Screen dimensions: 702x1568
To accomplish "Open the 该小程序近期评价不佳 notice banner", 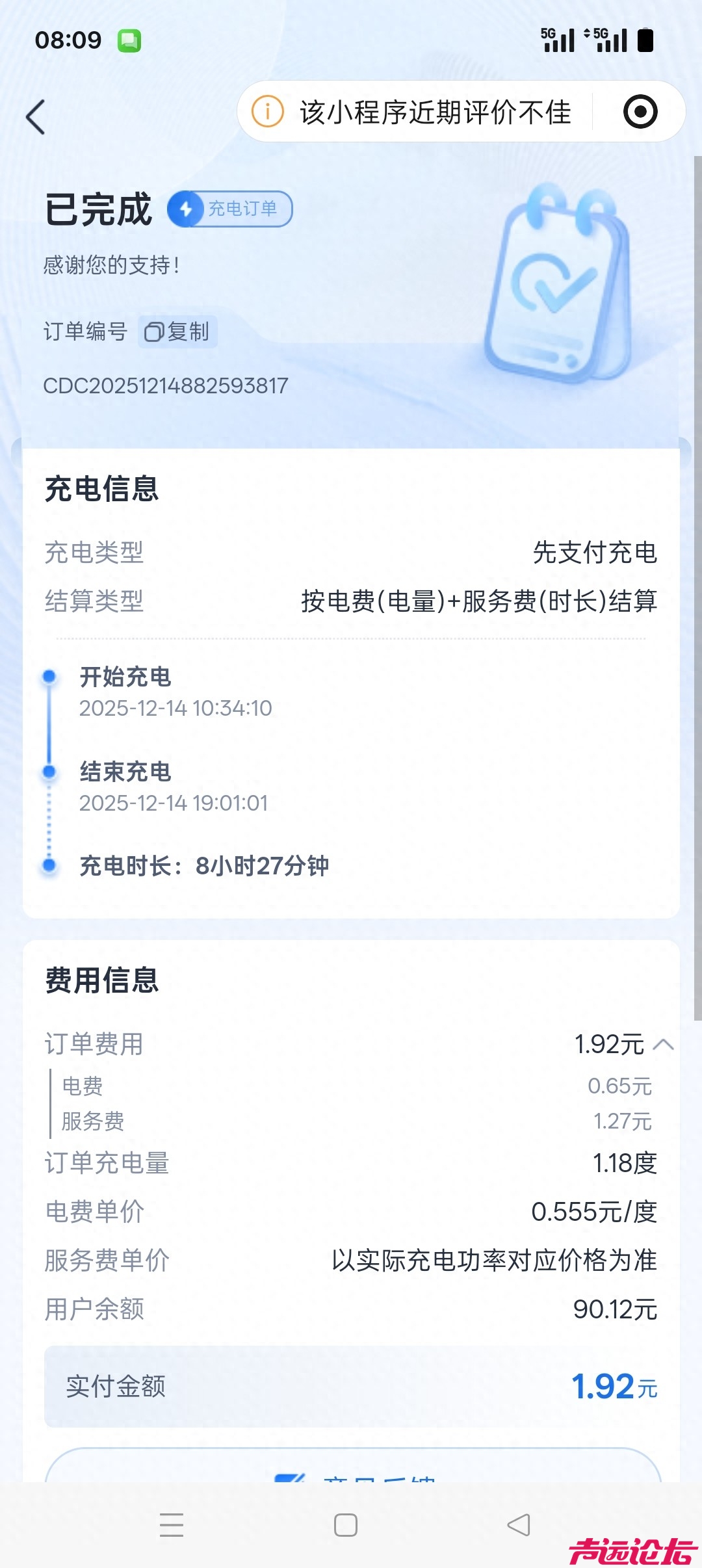I will [x=435, y=111].
